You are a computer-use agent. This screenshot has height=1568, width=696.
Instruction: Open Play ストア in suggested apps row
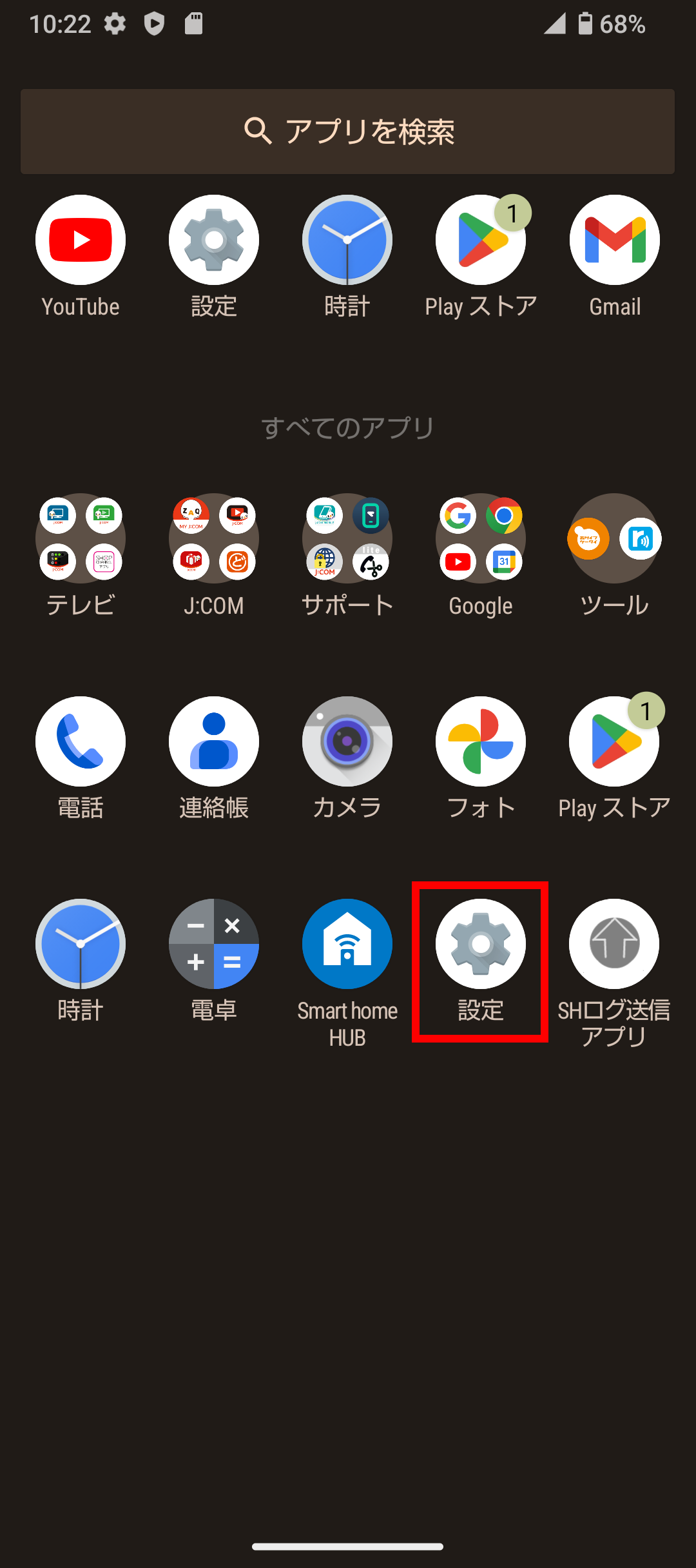[481, 240]
